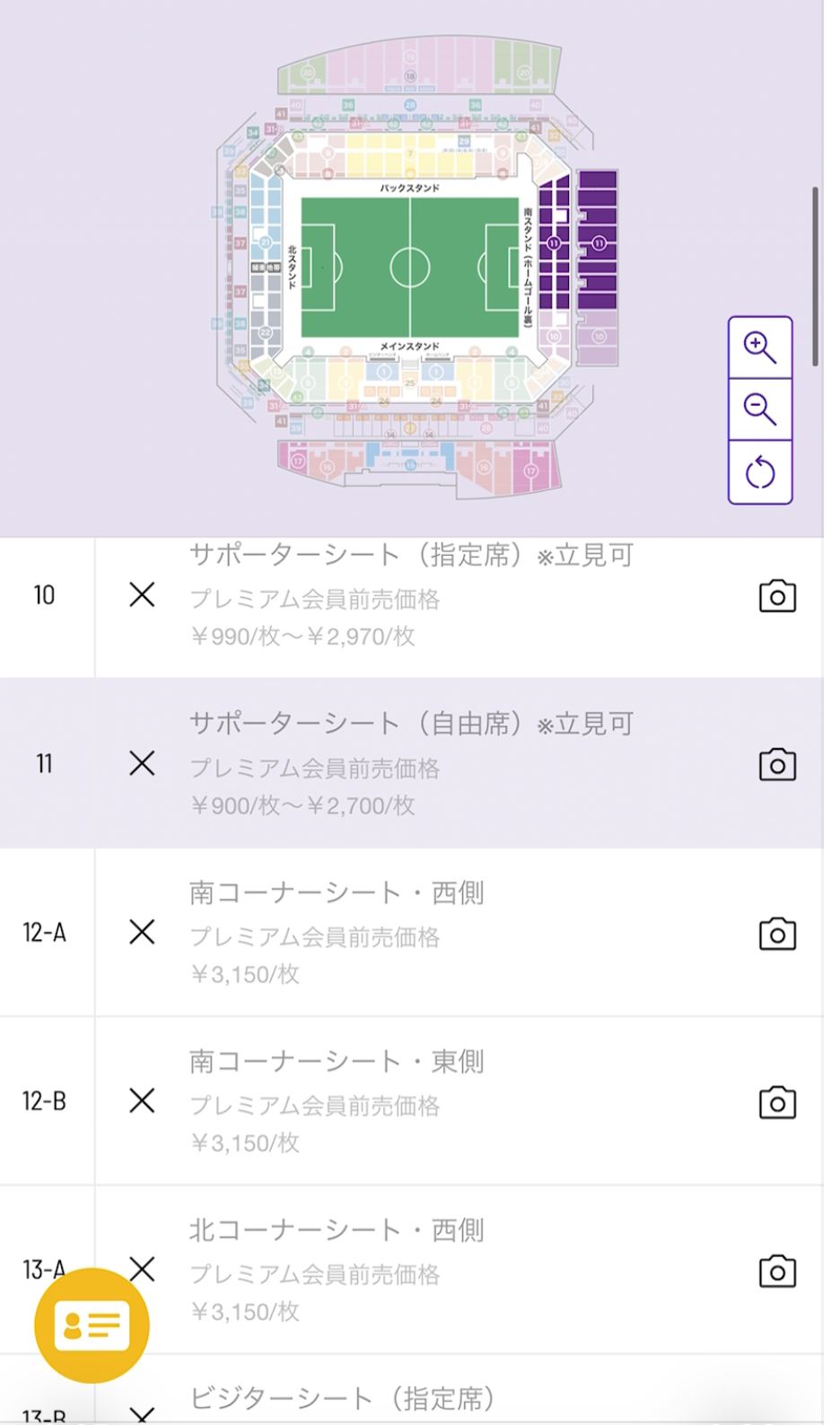The width and height of the screenshot is (840, 1425).
Task: Choose 12-B 南コーナーシート・東側
Action: click(411, 1101)
